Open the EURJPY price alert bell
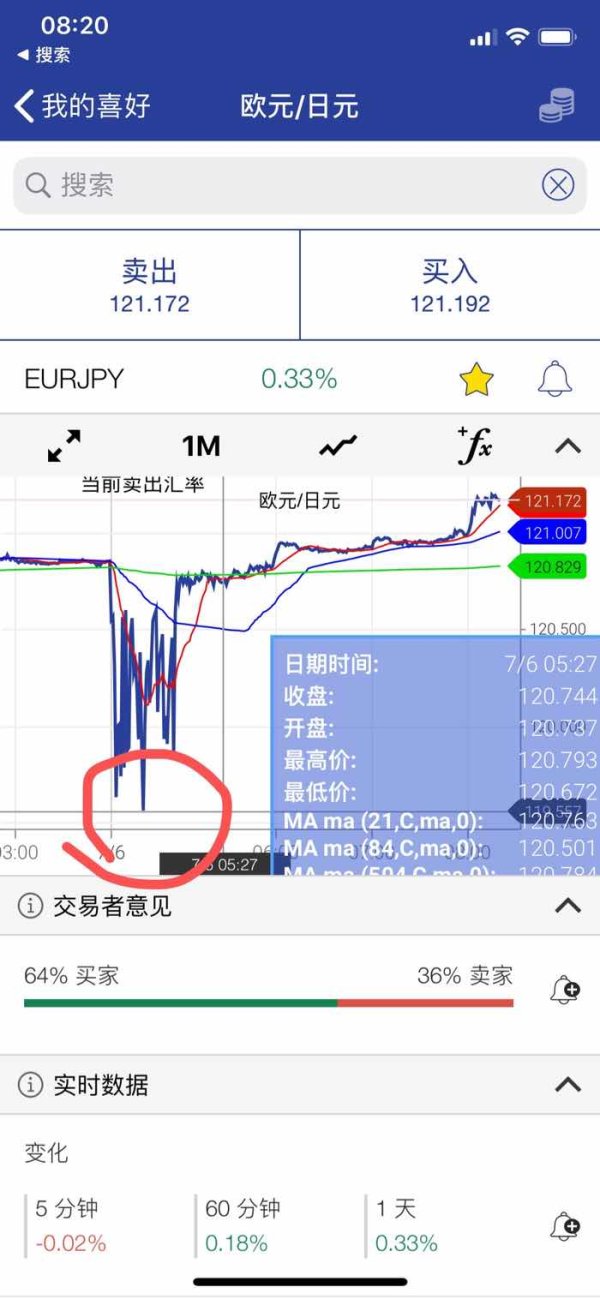 click(x=555, y=379)
